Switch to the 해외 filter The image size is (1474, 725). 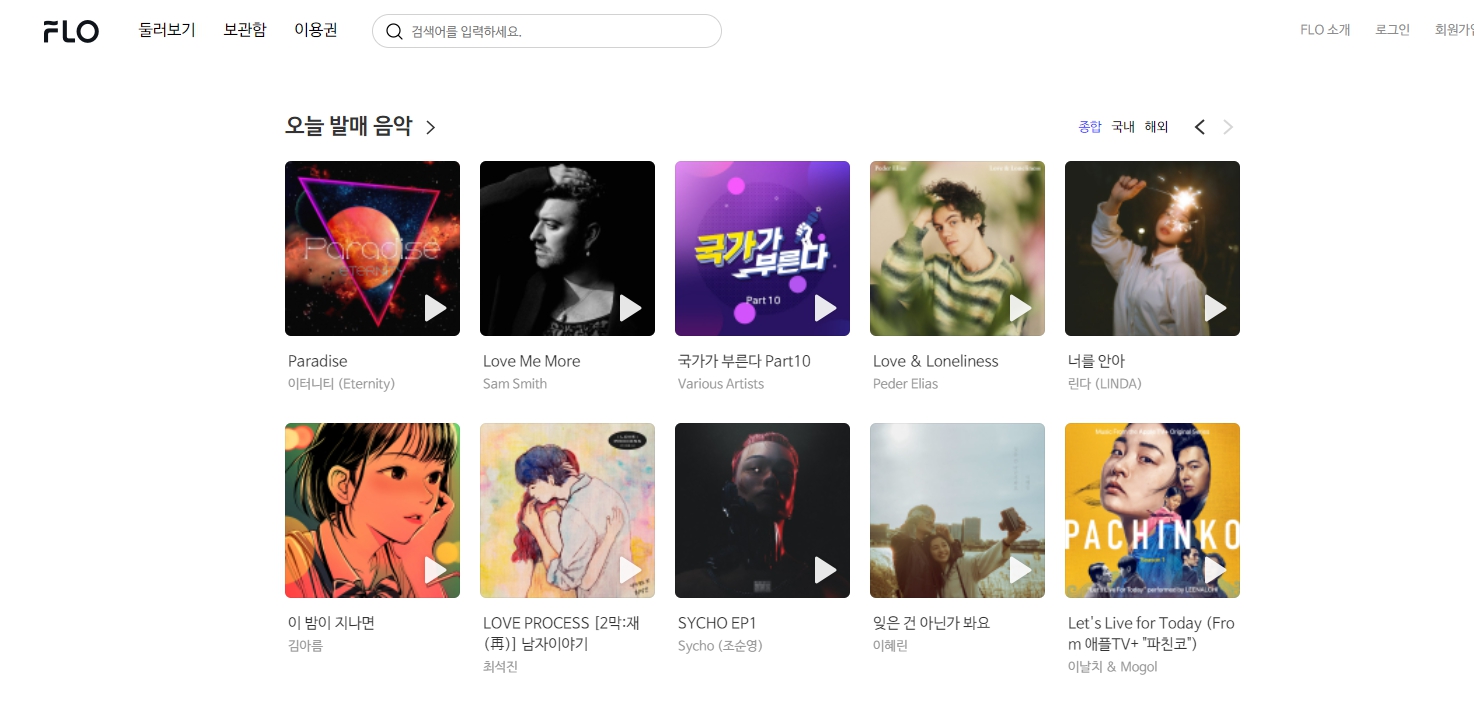pyautogui.click(x=1156, y=127)
